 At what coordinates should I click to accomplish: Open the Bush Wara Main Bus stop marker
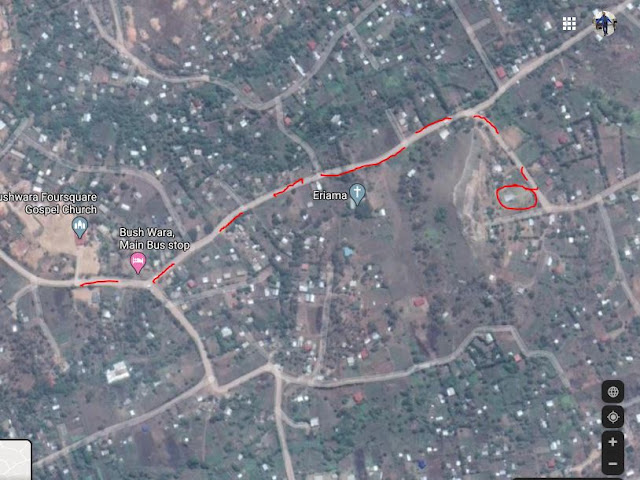(x=138, y=262)
